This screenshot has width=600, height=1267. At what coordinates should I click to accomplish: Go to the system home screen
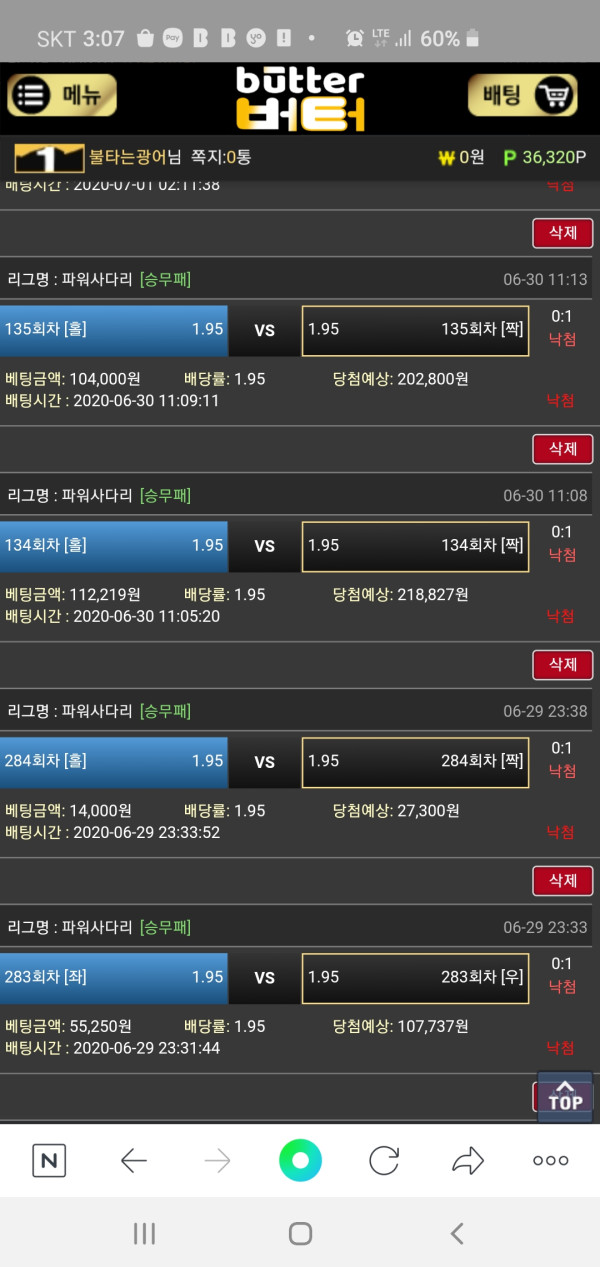300,1233
